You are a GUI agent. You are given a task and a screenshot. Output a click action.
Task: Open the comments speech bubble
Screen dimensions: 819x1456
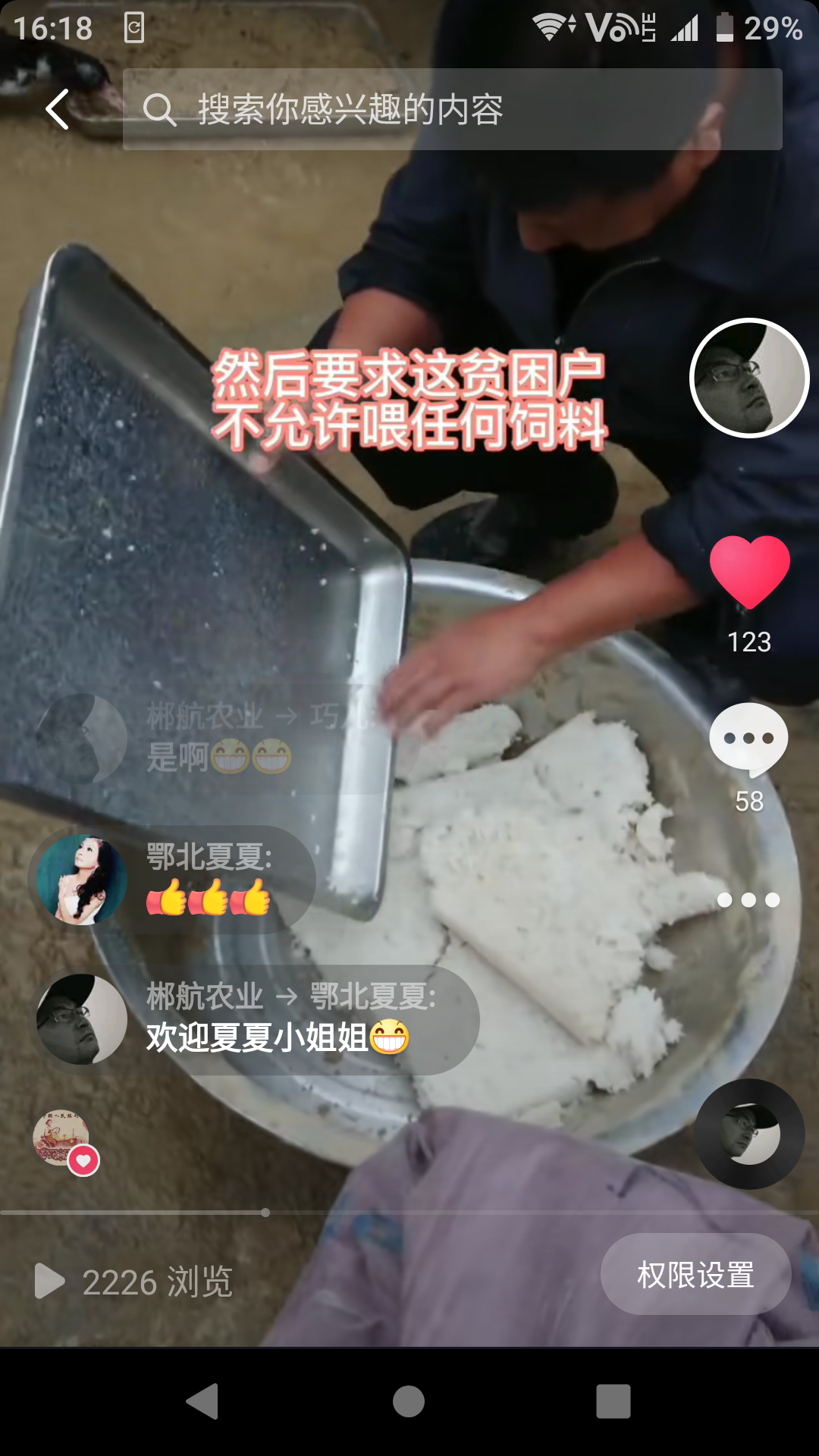coord(748,740)
